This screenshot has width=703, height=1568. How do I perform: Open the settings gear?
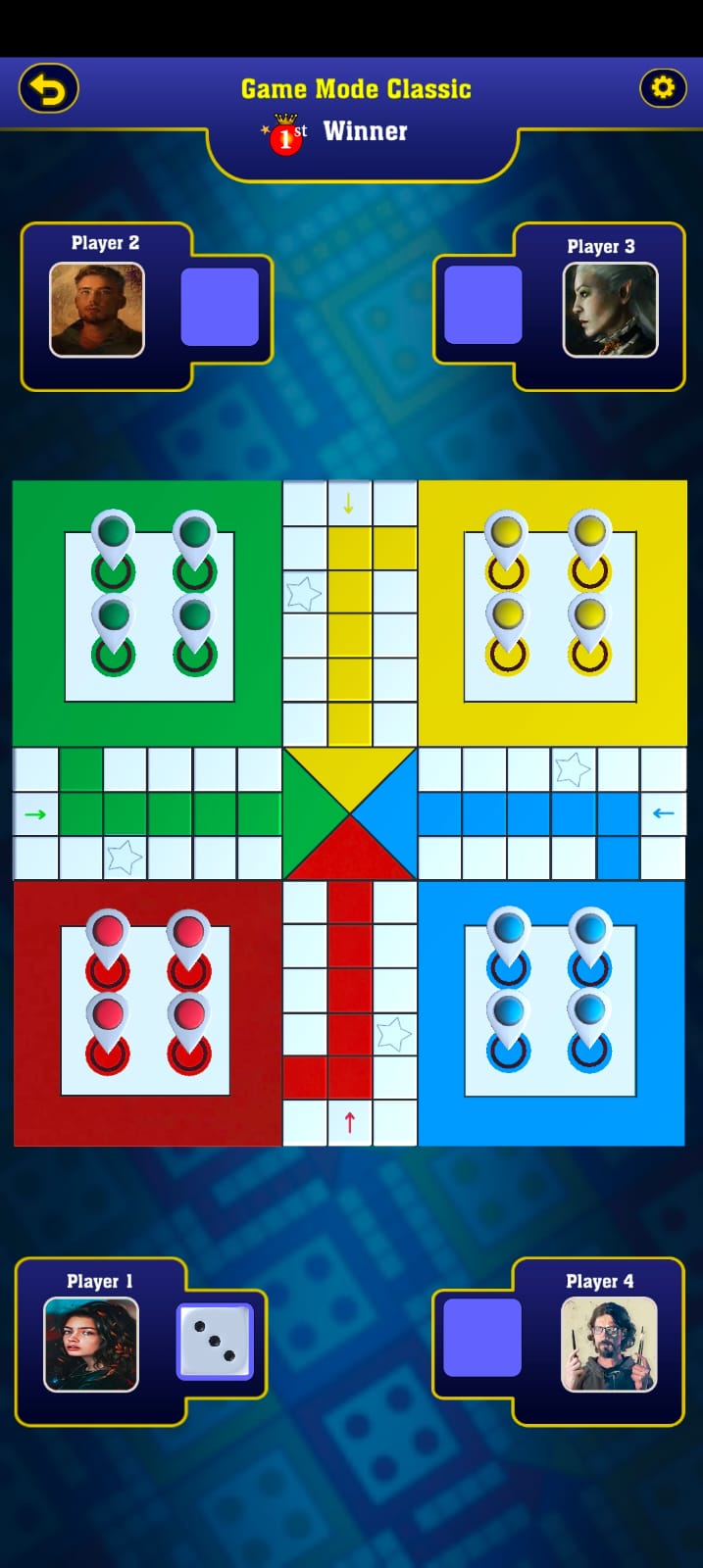[663, 88]
